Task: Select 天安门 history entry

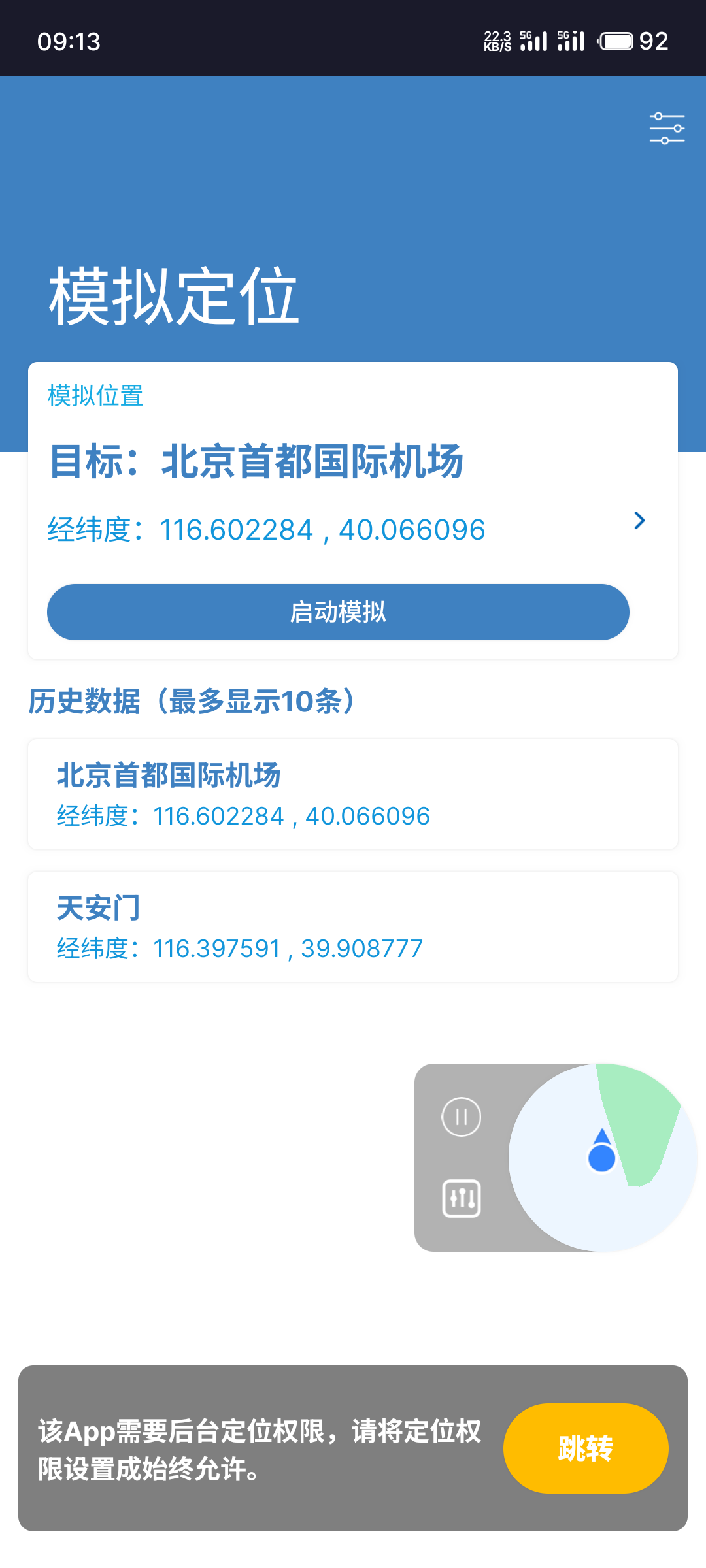Action: 353,926
